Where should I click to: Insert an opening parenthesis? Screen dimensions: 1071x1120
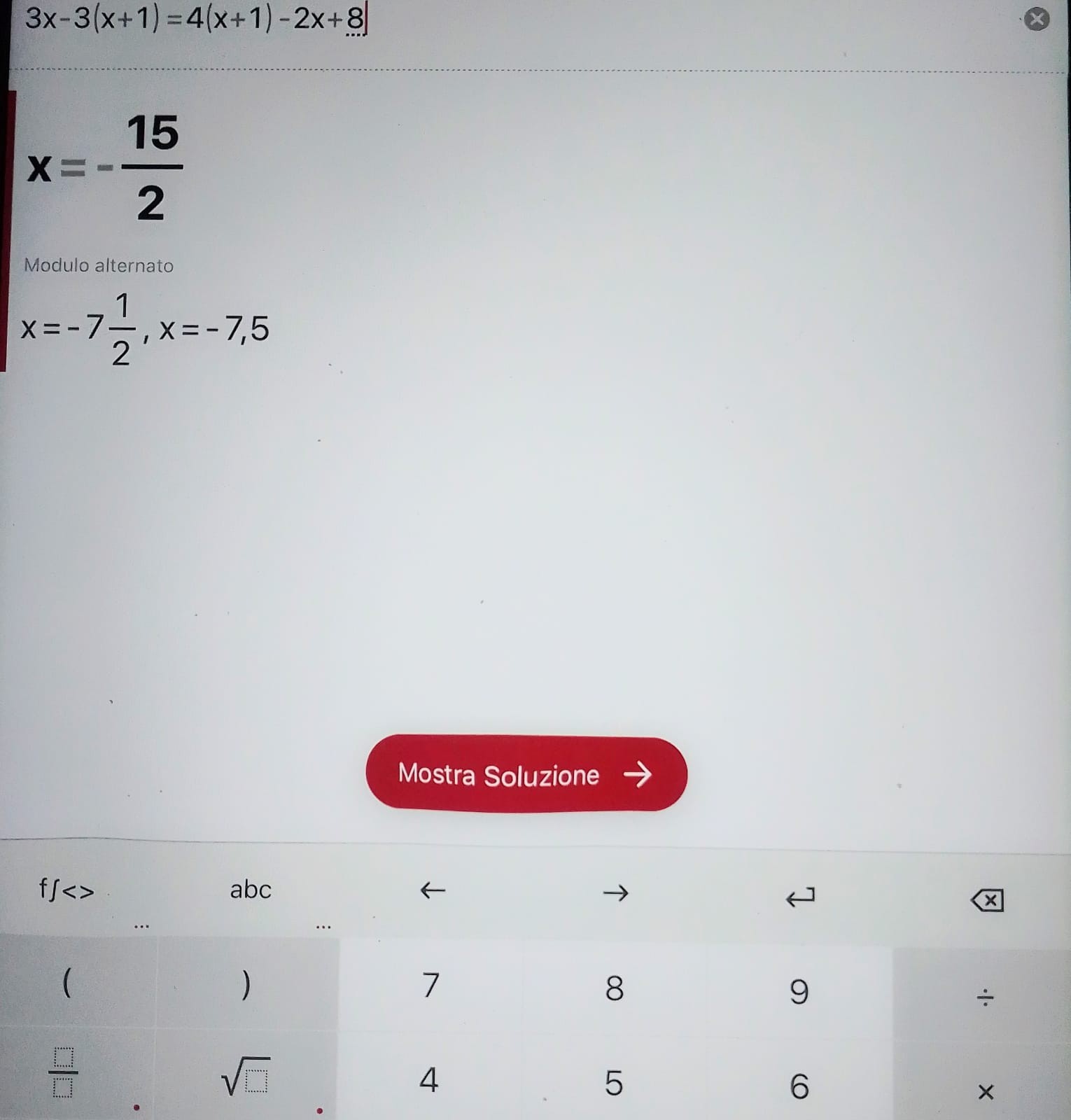coord(67,984)
